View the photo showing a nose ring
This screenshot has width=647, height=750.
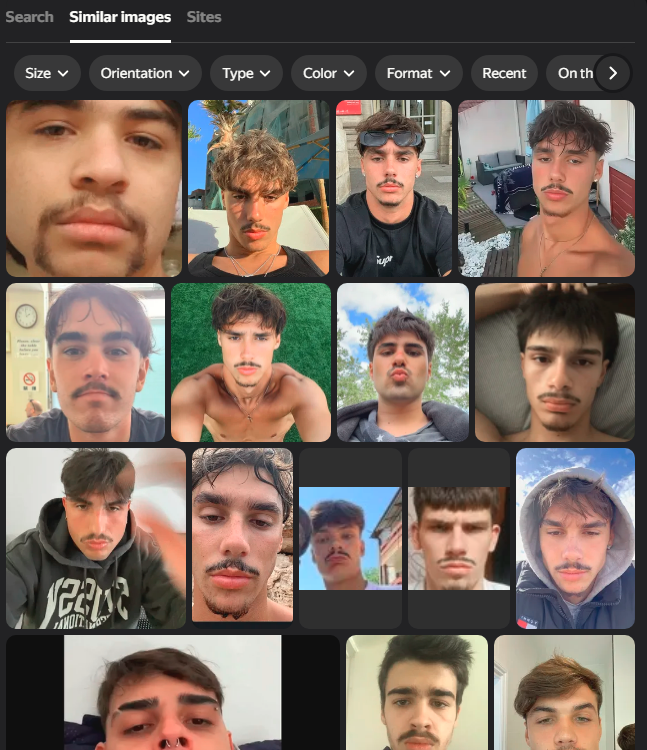173,695
